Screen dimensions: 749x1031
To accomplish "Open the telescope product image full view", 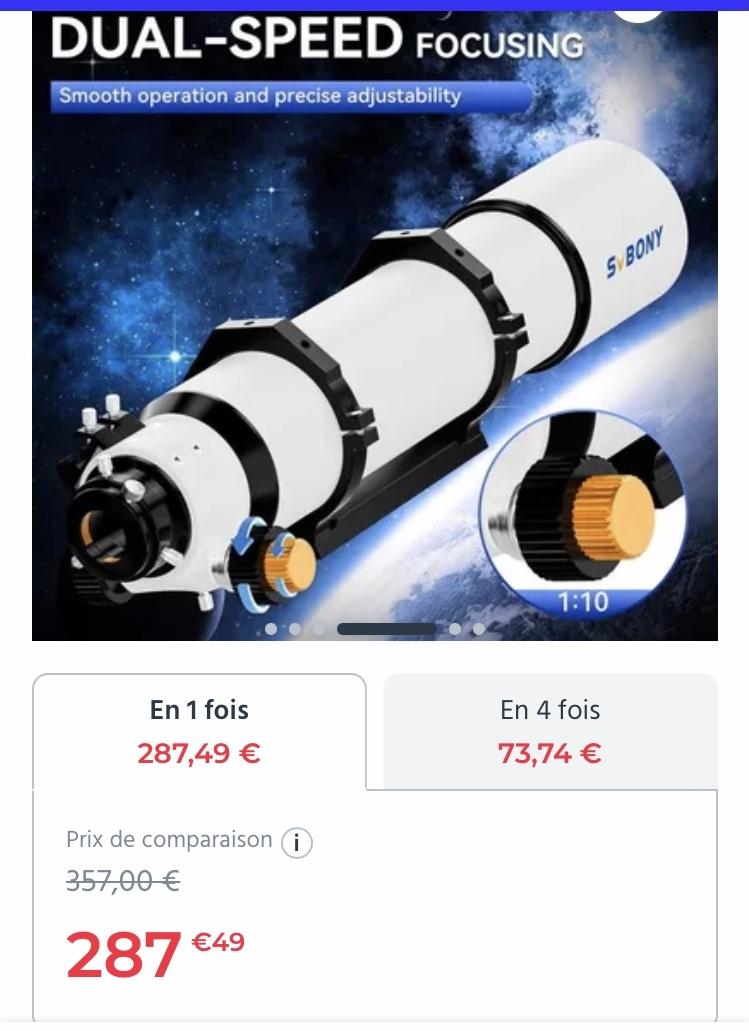I will [375, 330].
